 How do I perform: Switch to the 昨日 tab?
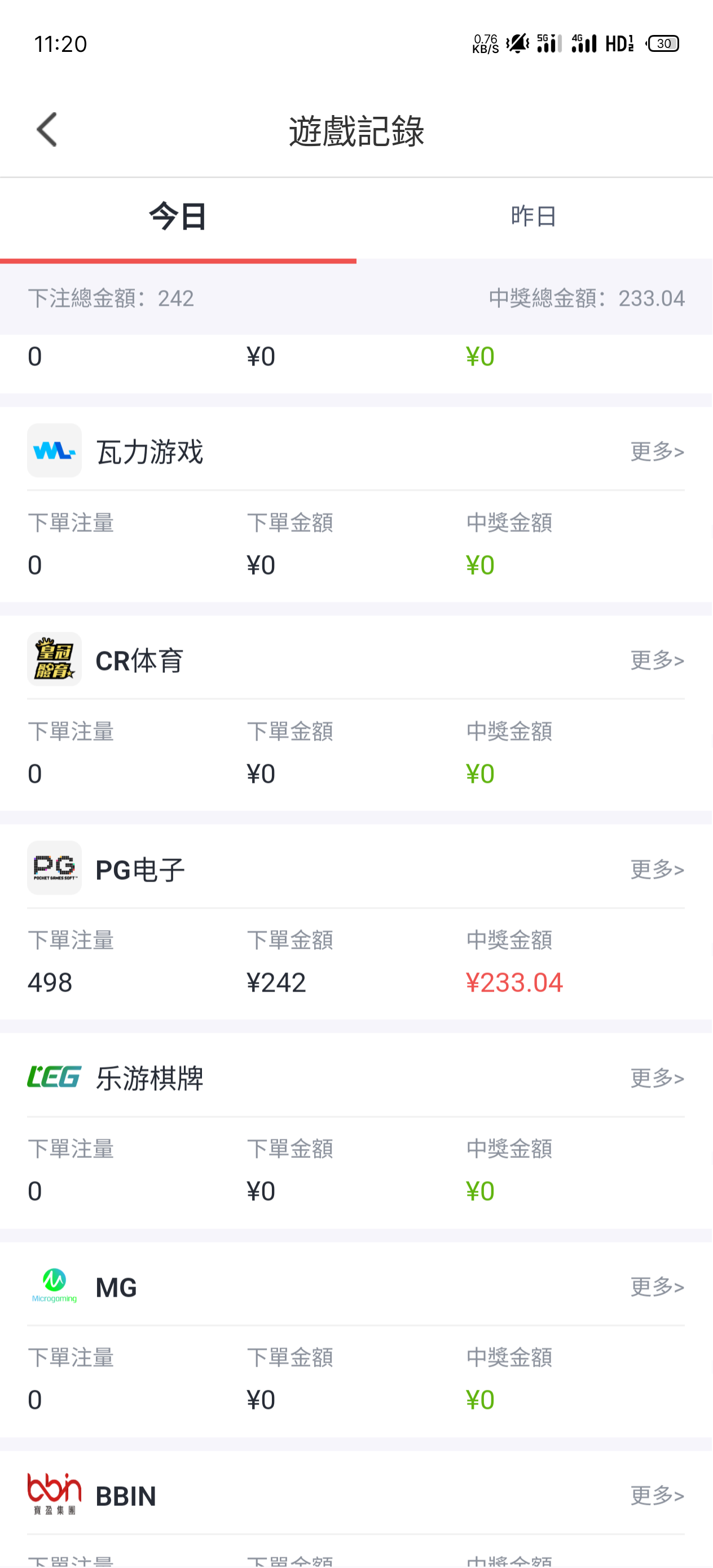point(534,217)
